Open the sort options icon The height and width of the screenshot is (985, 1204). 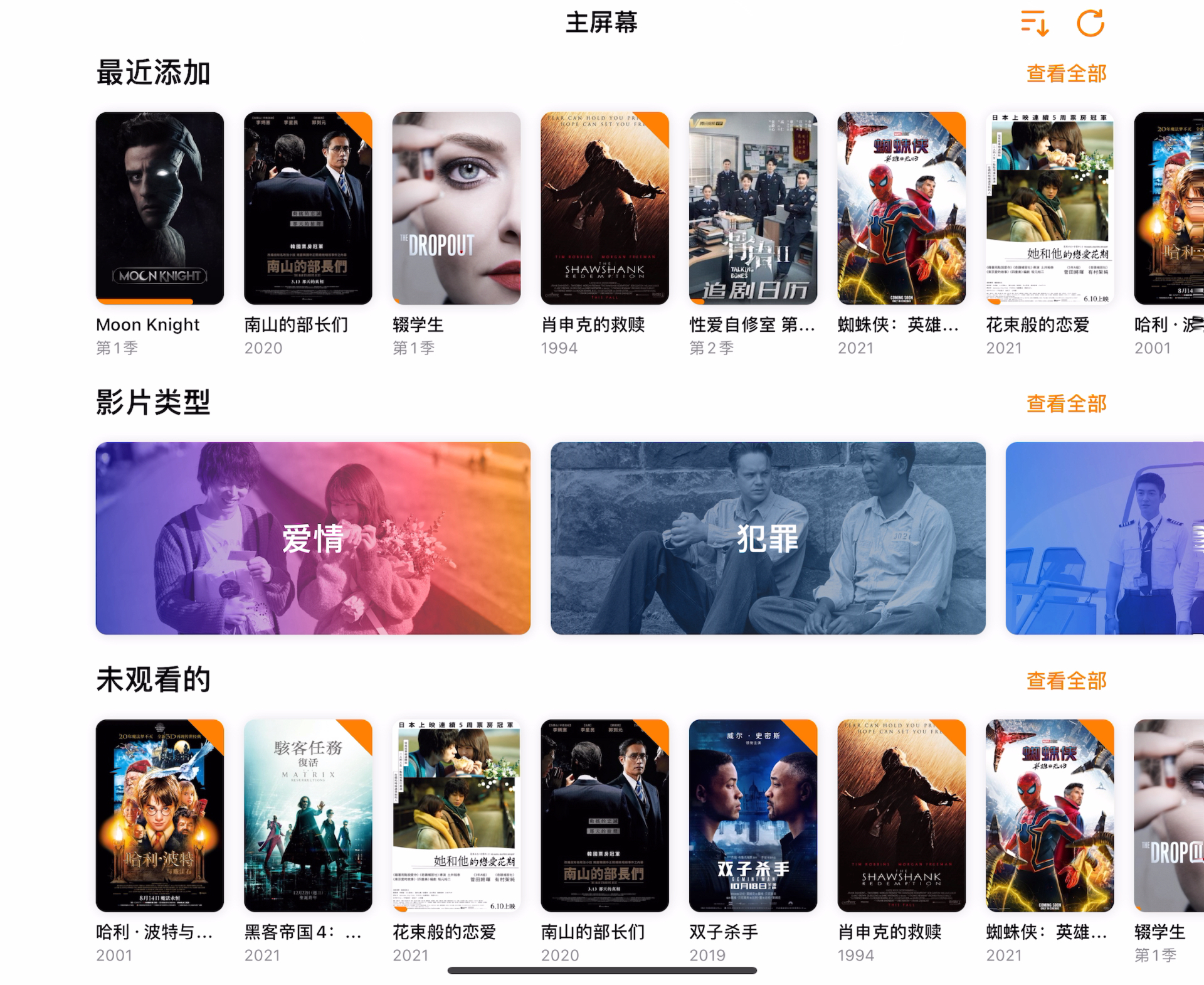coord(1035,24)
